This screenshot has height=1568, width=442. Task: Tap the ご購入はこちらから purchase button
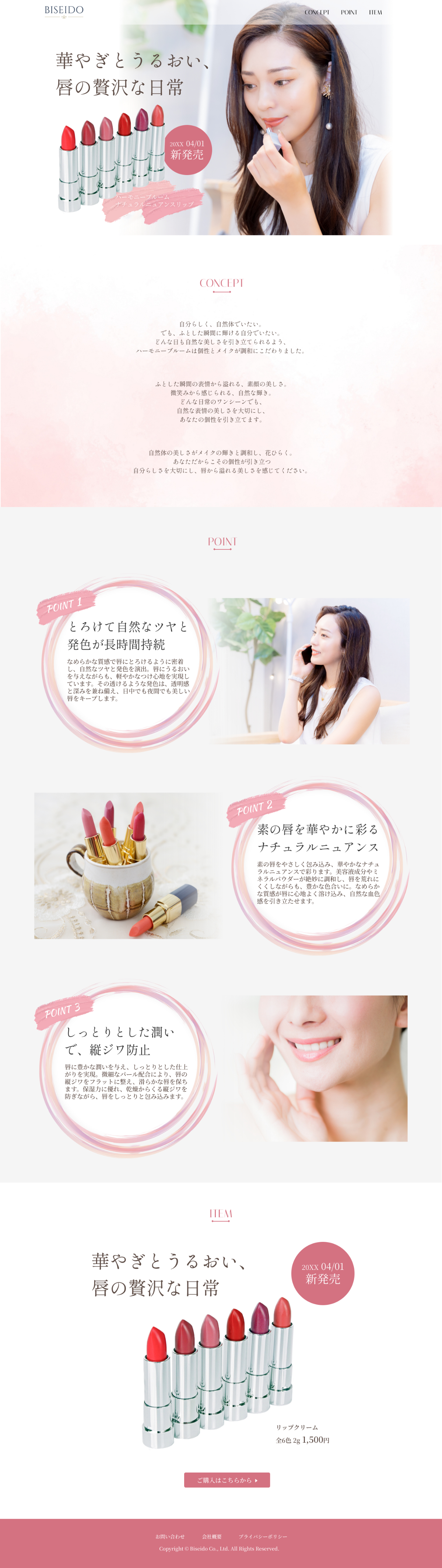coord(227,1480)
